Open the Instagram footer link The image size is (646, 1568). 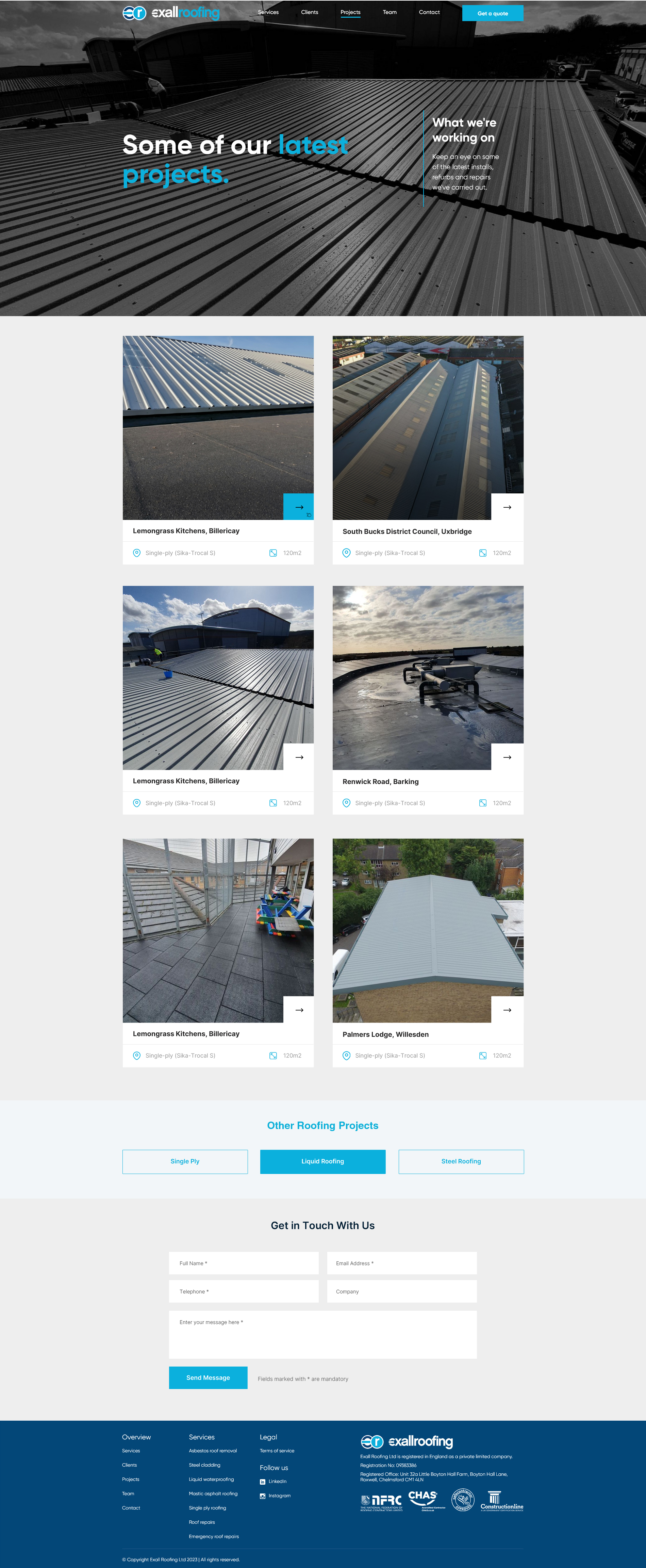(x=279, y=1496)
